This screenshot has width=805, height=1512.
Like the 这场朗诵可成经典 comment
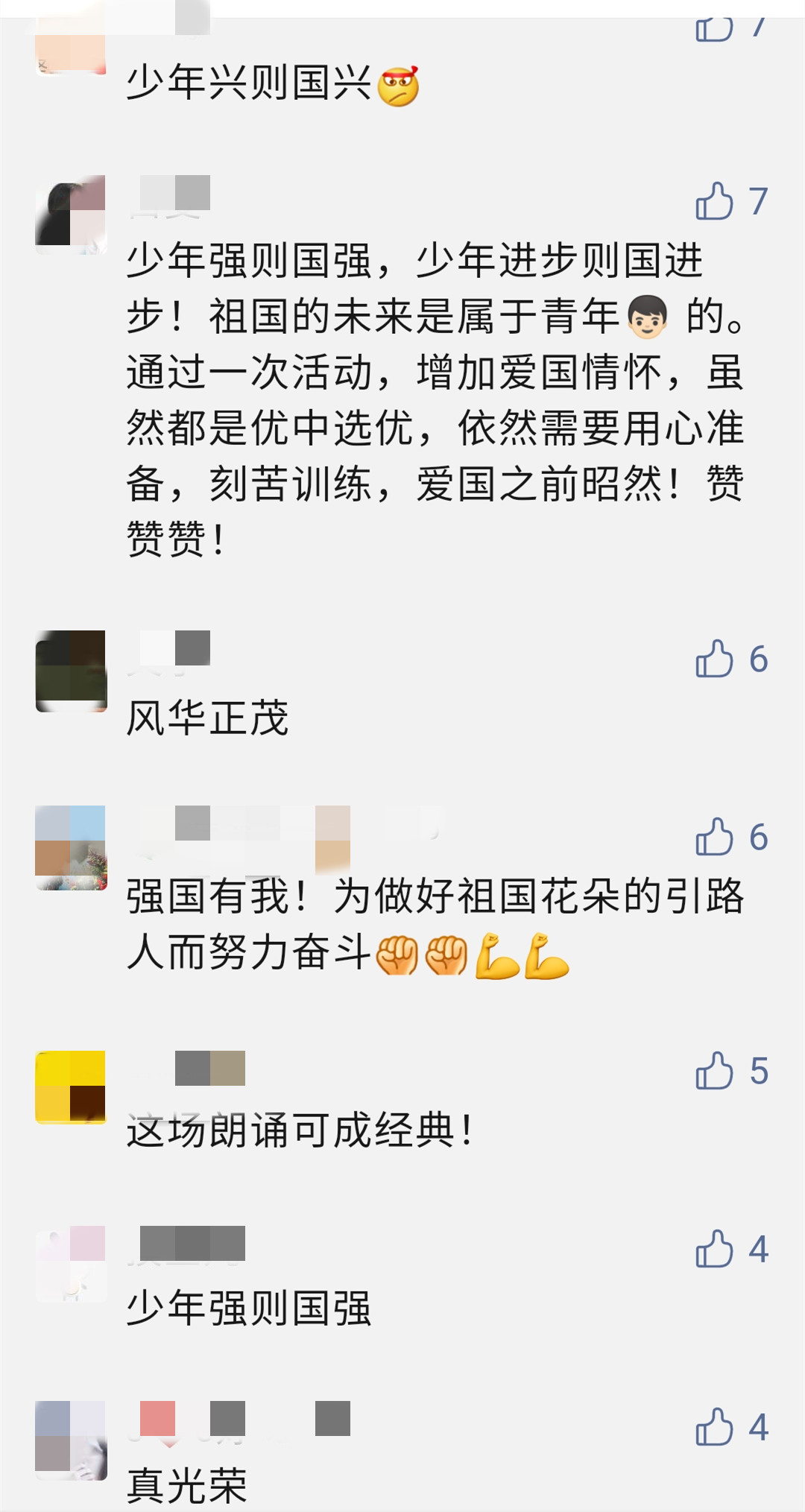714,1071
